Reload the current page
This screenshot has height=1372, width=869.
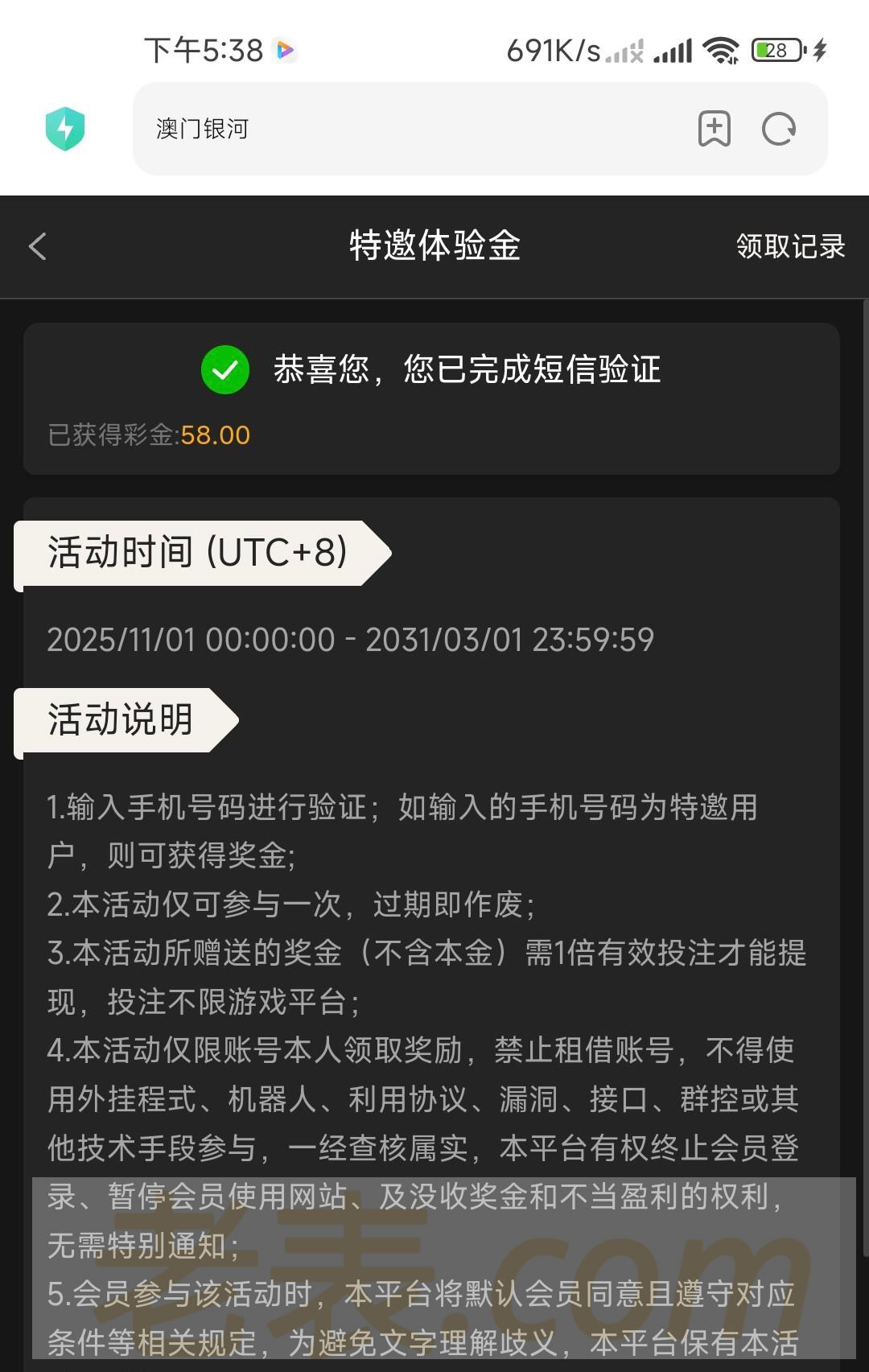coord(778,129)
